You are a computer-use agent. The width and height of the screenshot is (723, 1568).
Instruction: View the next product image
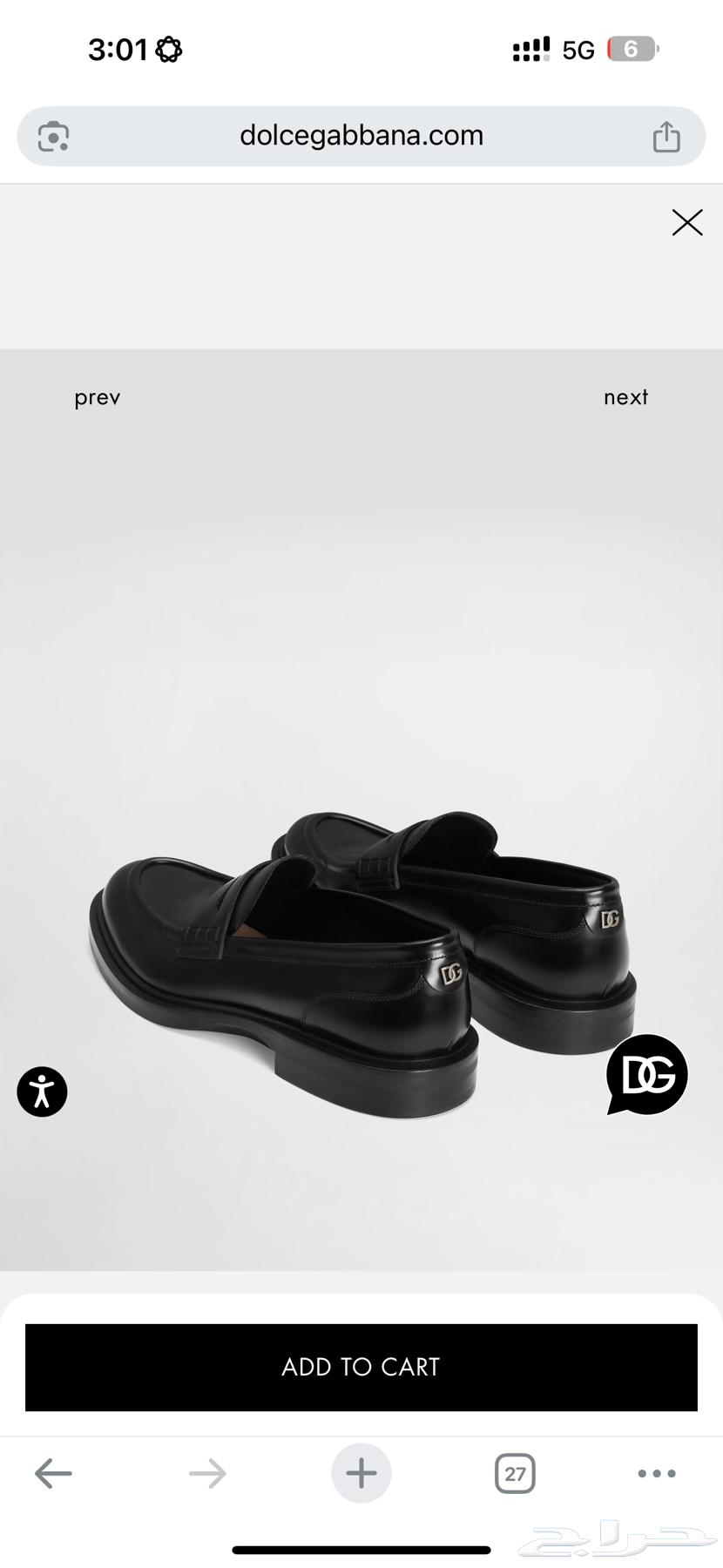[625, 397]
